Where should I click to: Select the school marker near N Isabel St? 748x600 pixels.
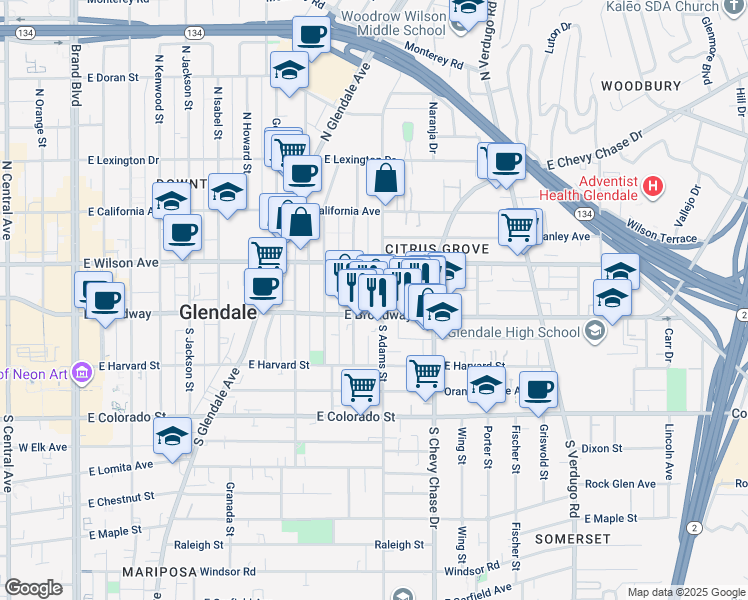pos(228,192)
